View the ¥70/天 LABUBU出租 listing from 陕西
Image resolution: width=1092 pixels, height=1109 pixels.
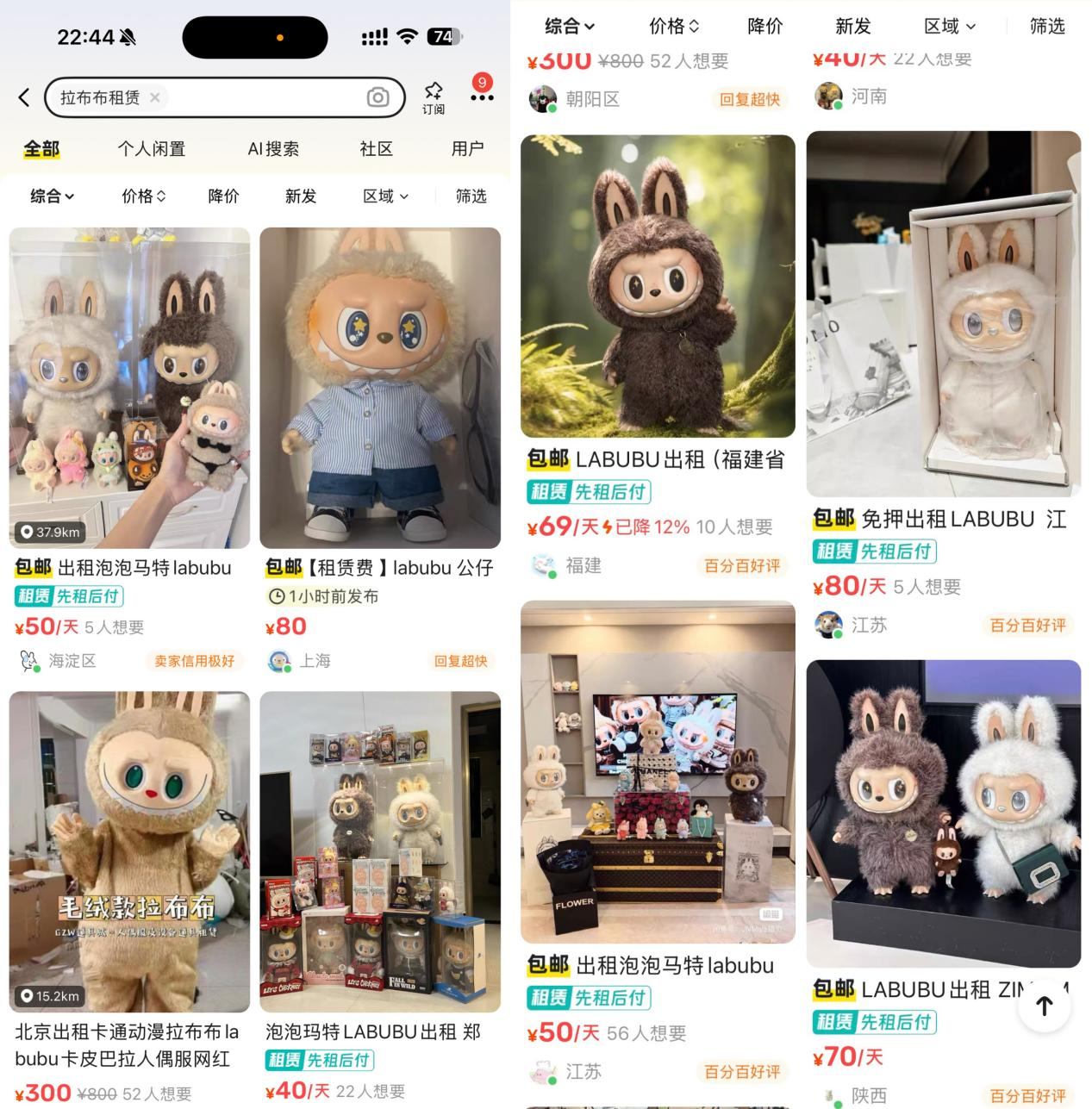[943, 813]
